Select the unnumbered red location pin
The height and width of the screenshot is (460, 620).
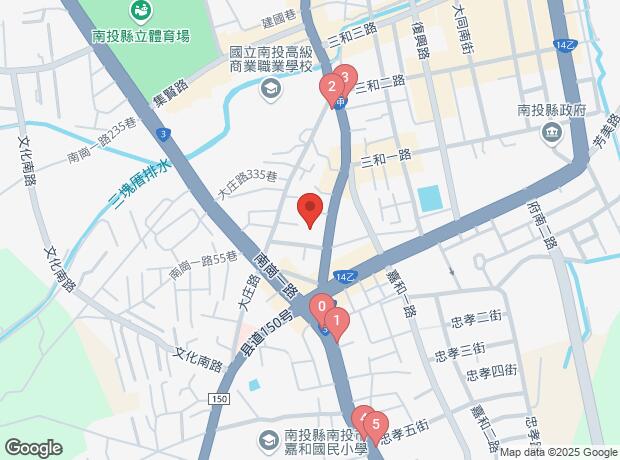click(310, 210)
